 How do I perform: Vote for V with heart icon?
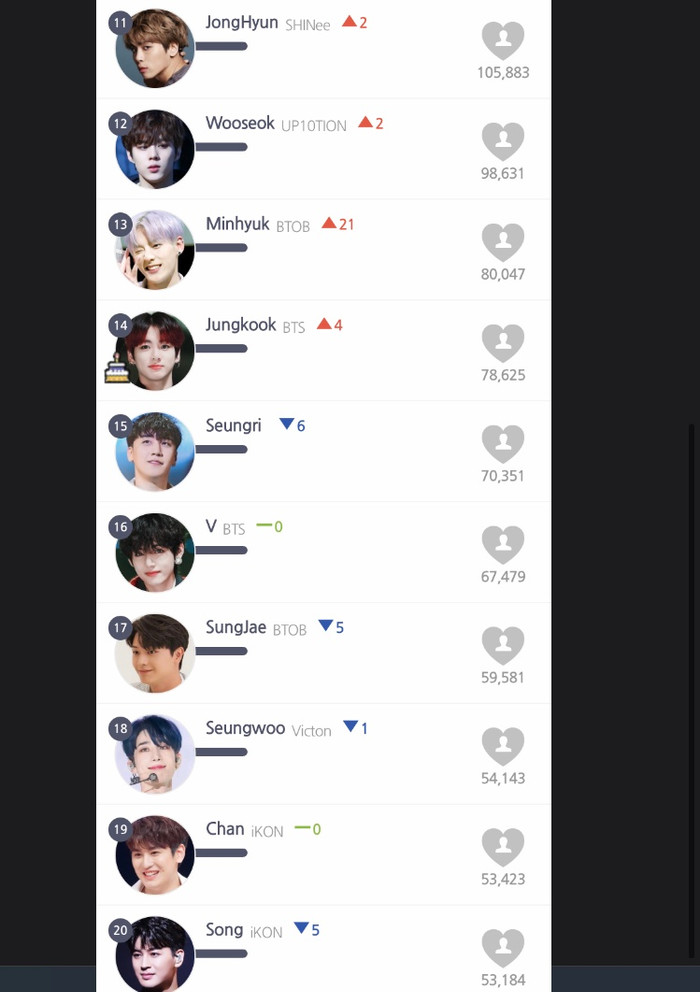(503, 545)
